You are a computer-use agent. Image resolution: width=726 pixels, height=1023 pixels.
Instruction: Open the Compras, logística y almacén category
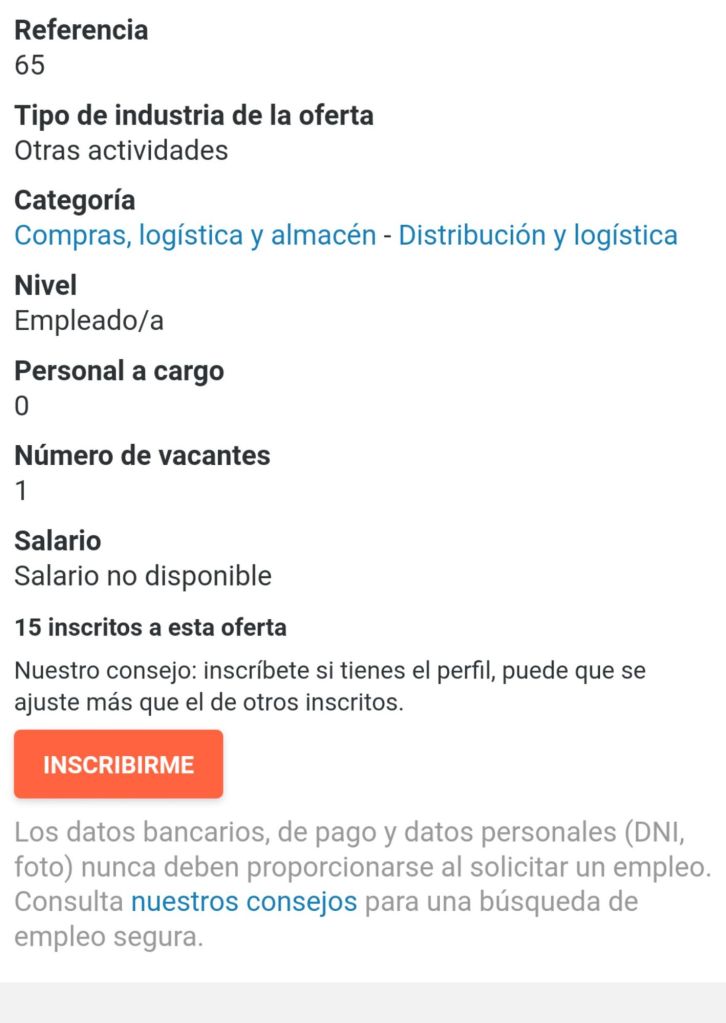tap(195, 236)
